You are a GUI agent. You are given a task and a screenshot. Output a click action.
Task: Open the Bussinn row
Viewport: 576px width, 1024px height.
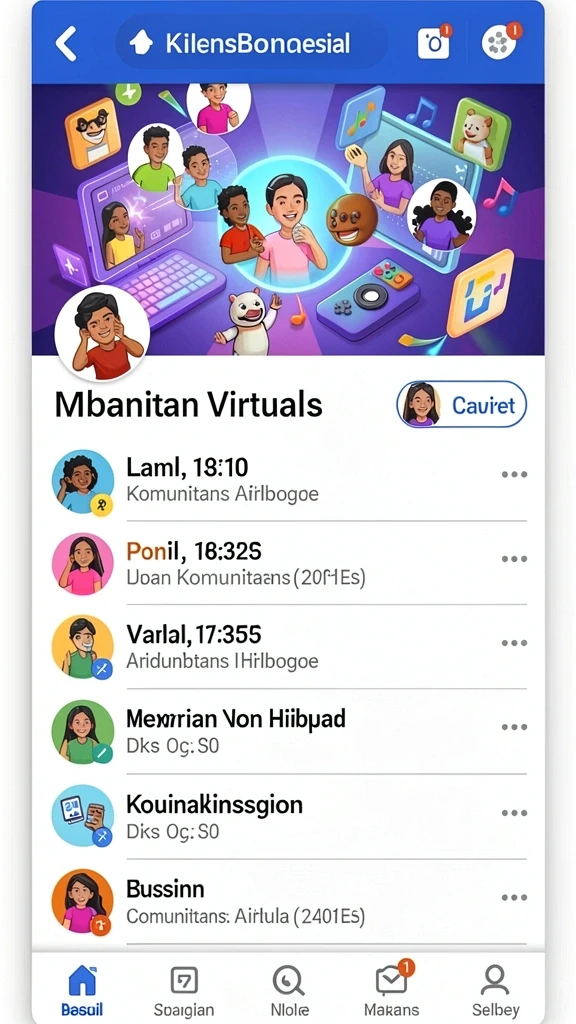point(288,902)
